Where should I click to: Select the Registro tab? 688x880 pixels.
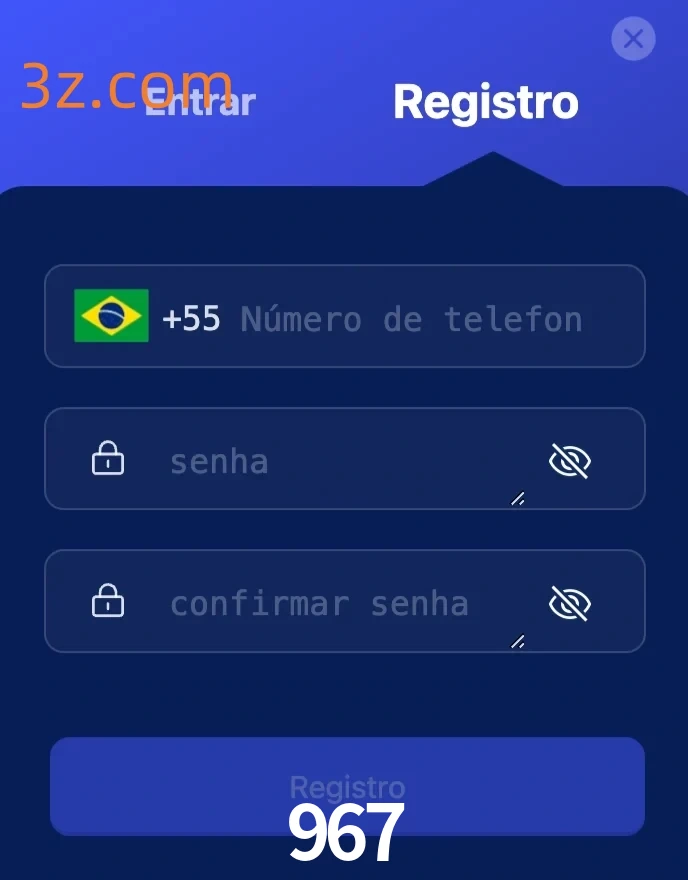[486, 102]
